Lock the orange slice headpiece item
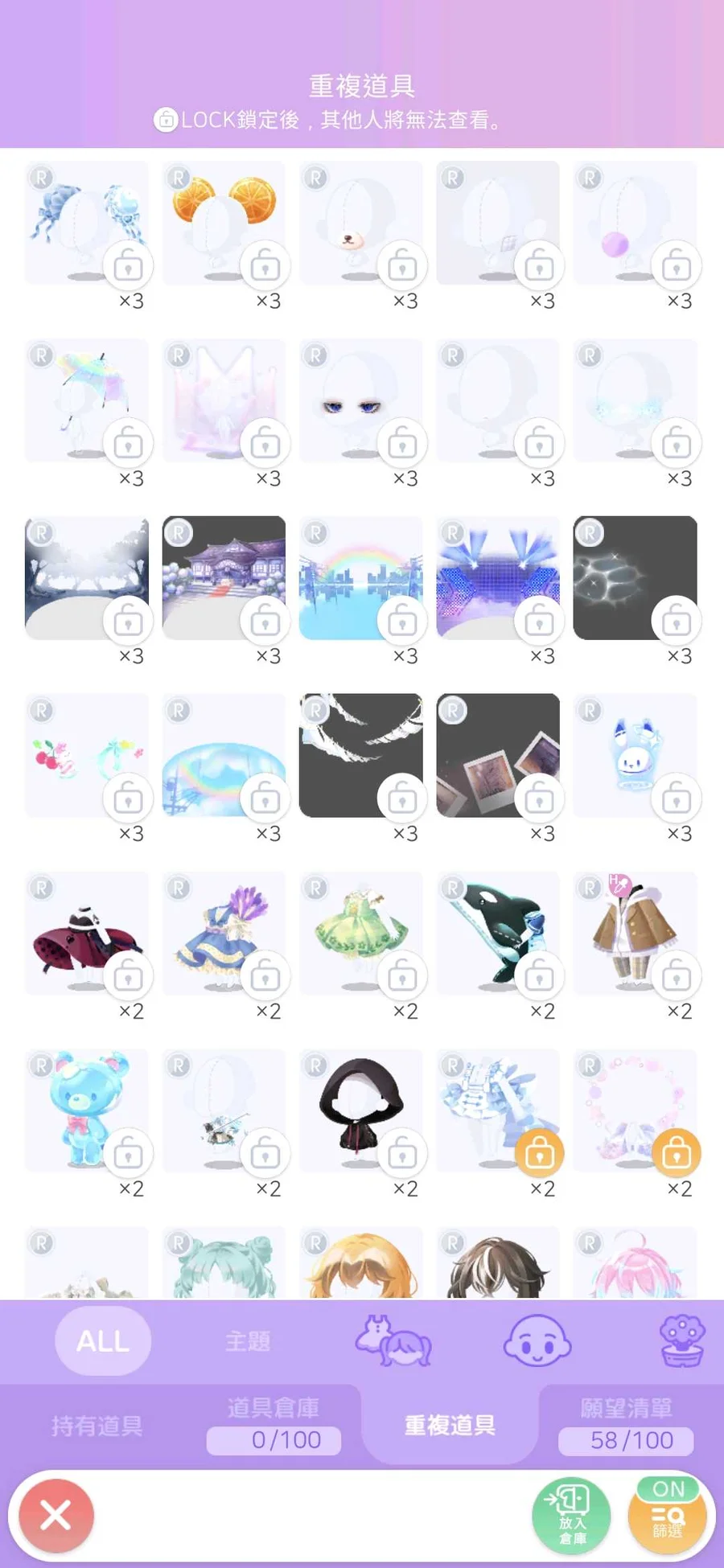 click(265, 265)
